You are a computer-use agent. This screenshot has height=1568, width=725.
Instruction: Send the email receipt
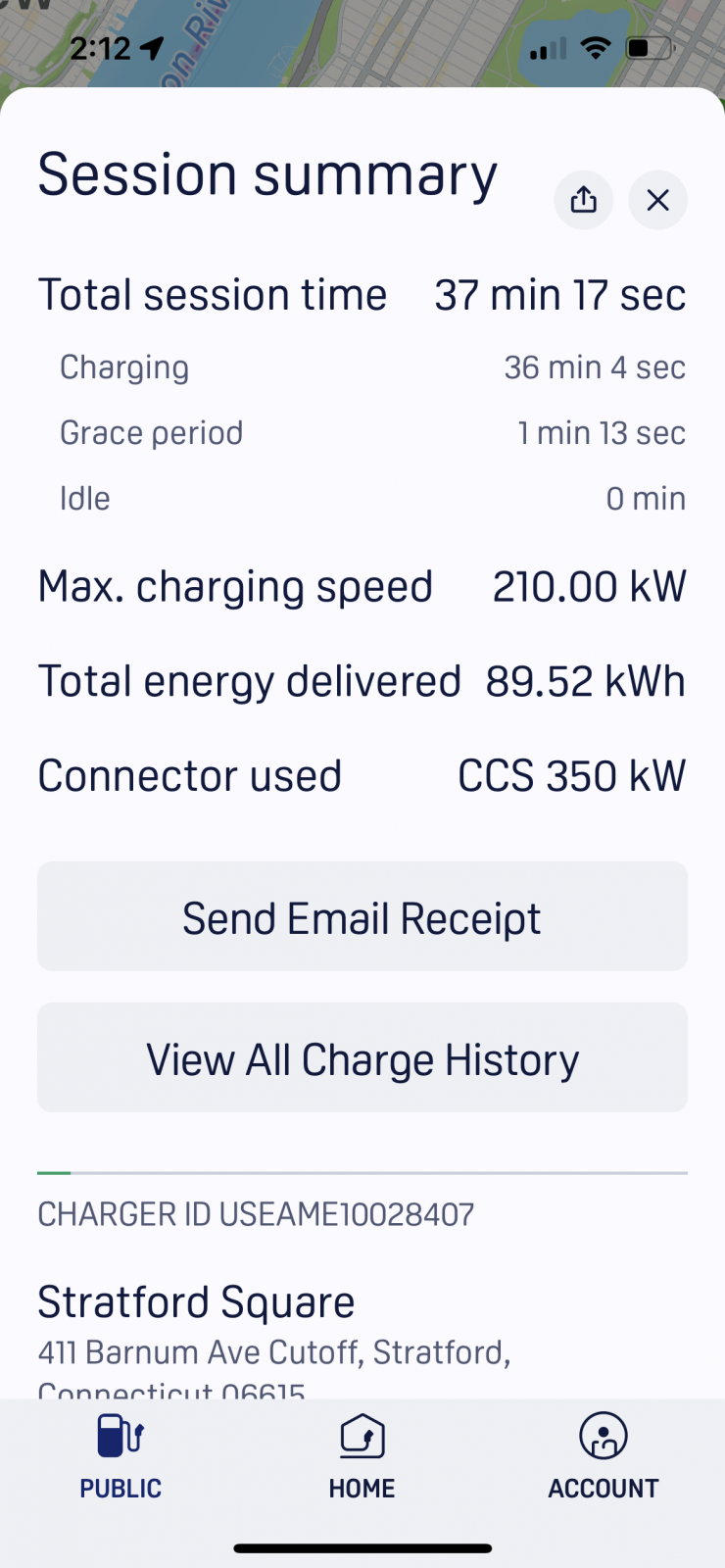pyautogui.click(x=362, y=917)
